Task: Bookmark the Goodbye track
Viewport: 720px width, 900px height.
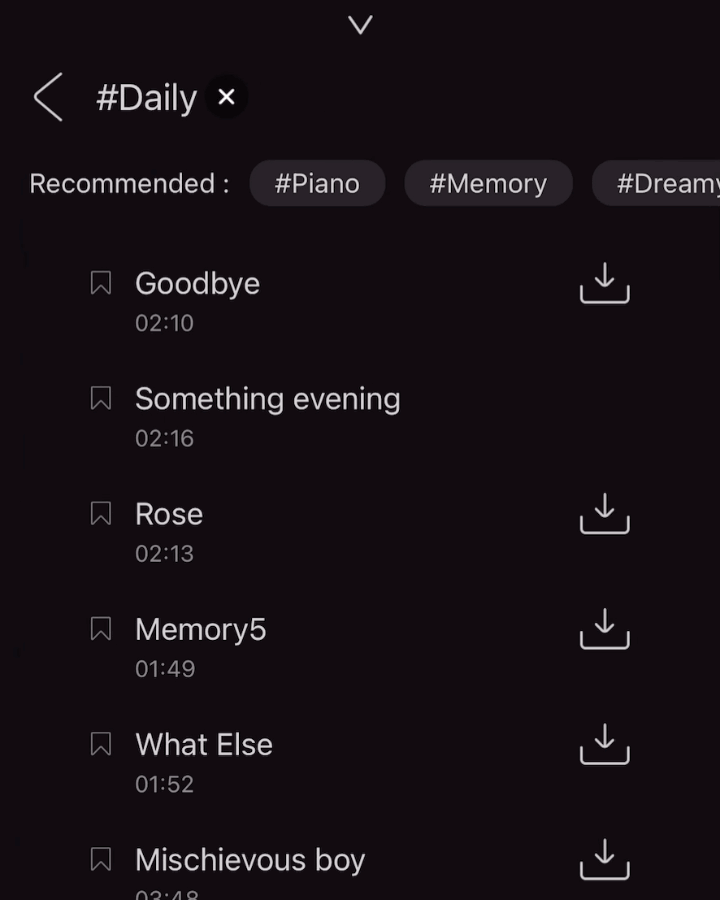Action: coord(101,283)
